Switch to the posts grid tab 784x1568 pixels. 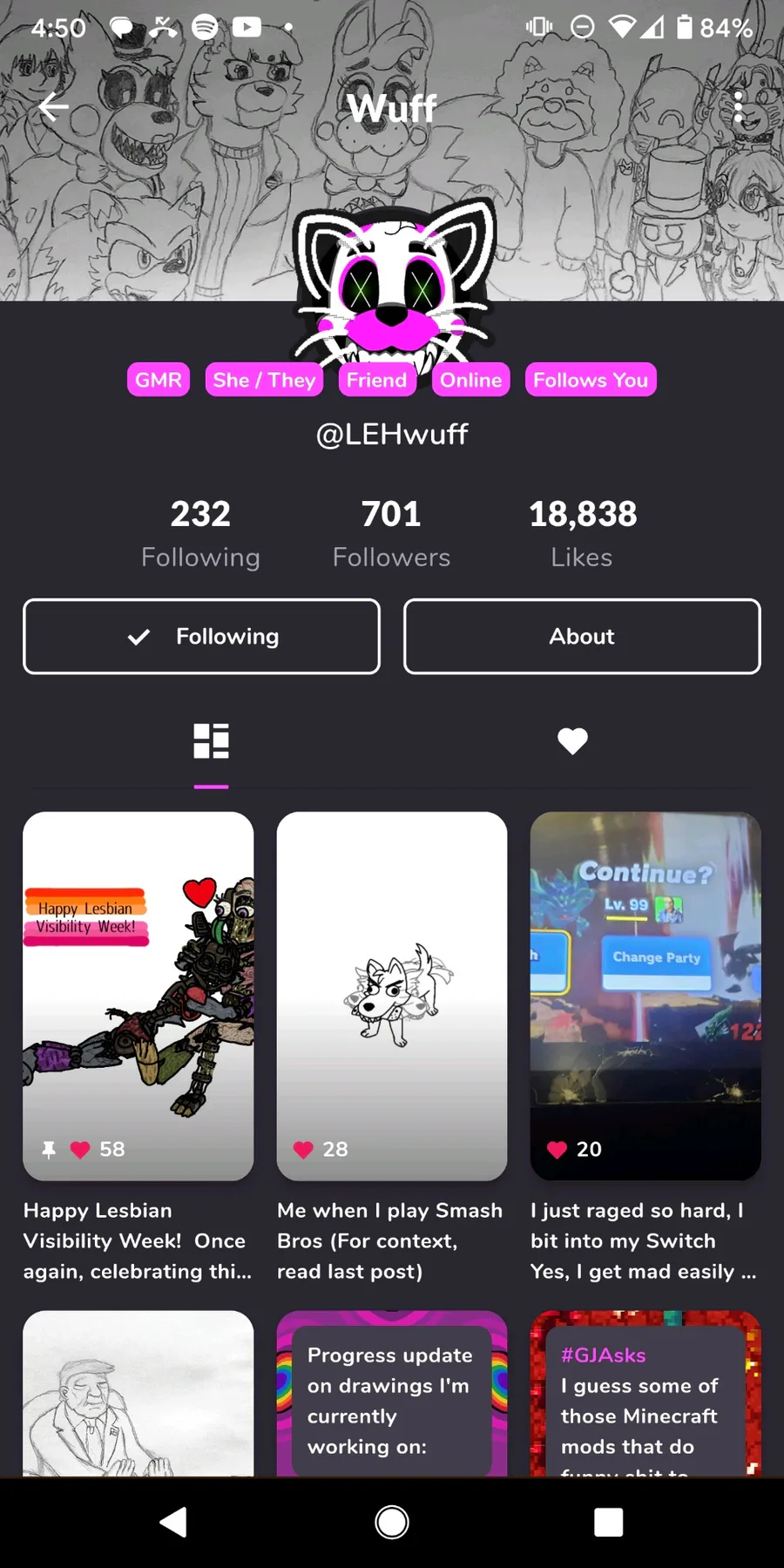pos(211,741)
